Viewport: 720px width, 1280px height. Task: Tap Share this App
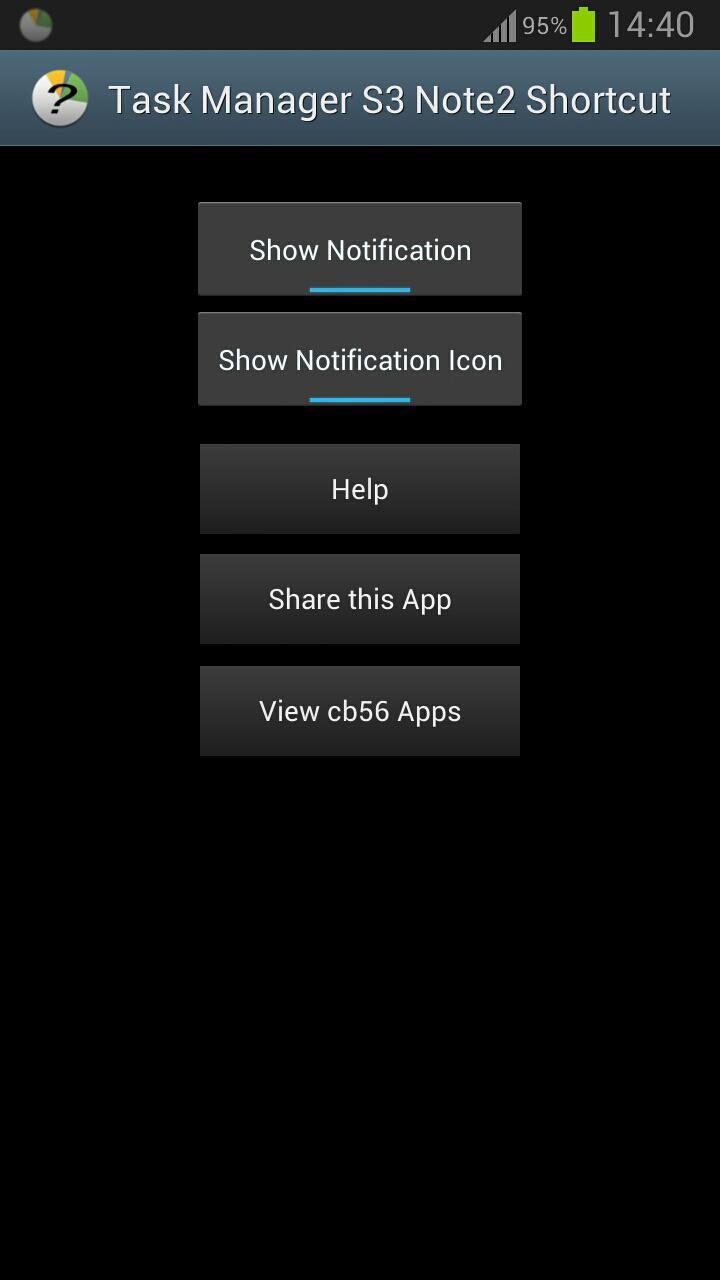pos(360,598)
